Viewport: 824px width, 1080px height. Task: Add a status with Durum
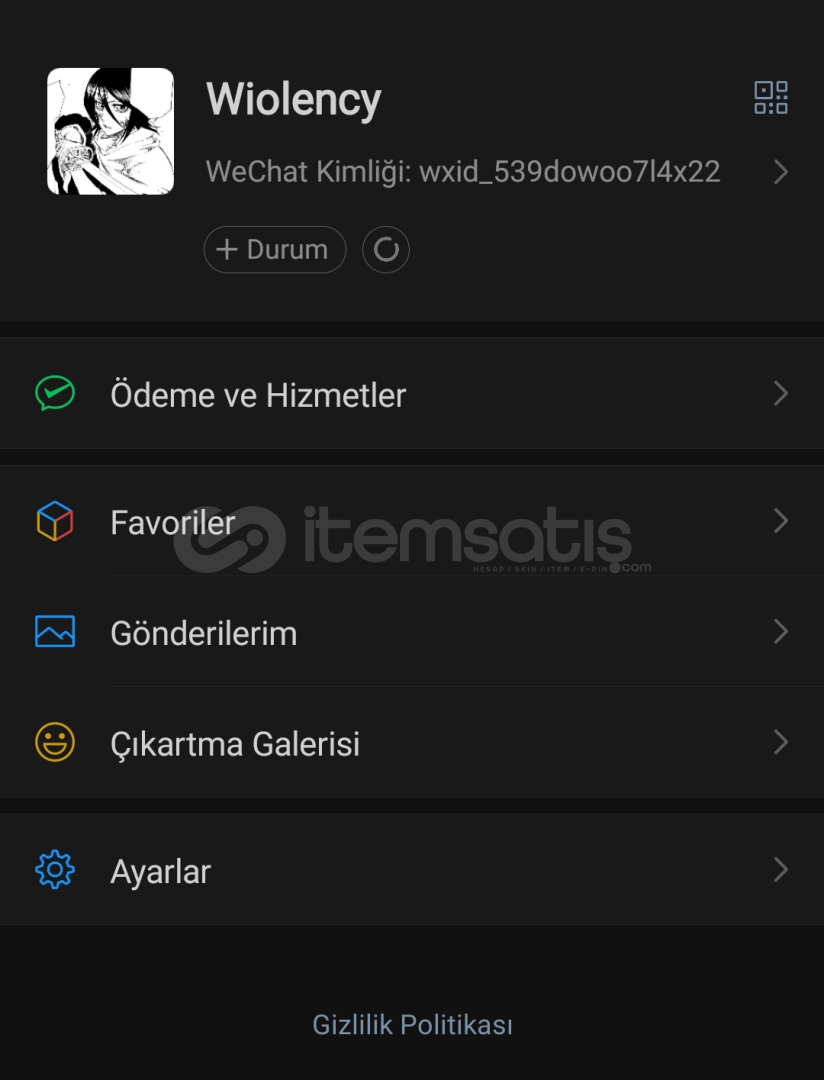tap(275, 250)
